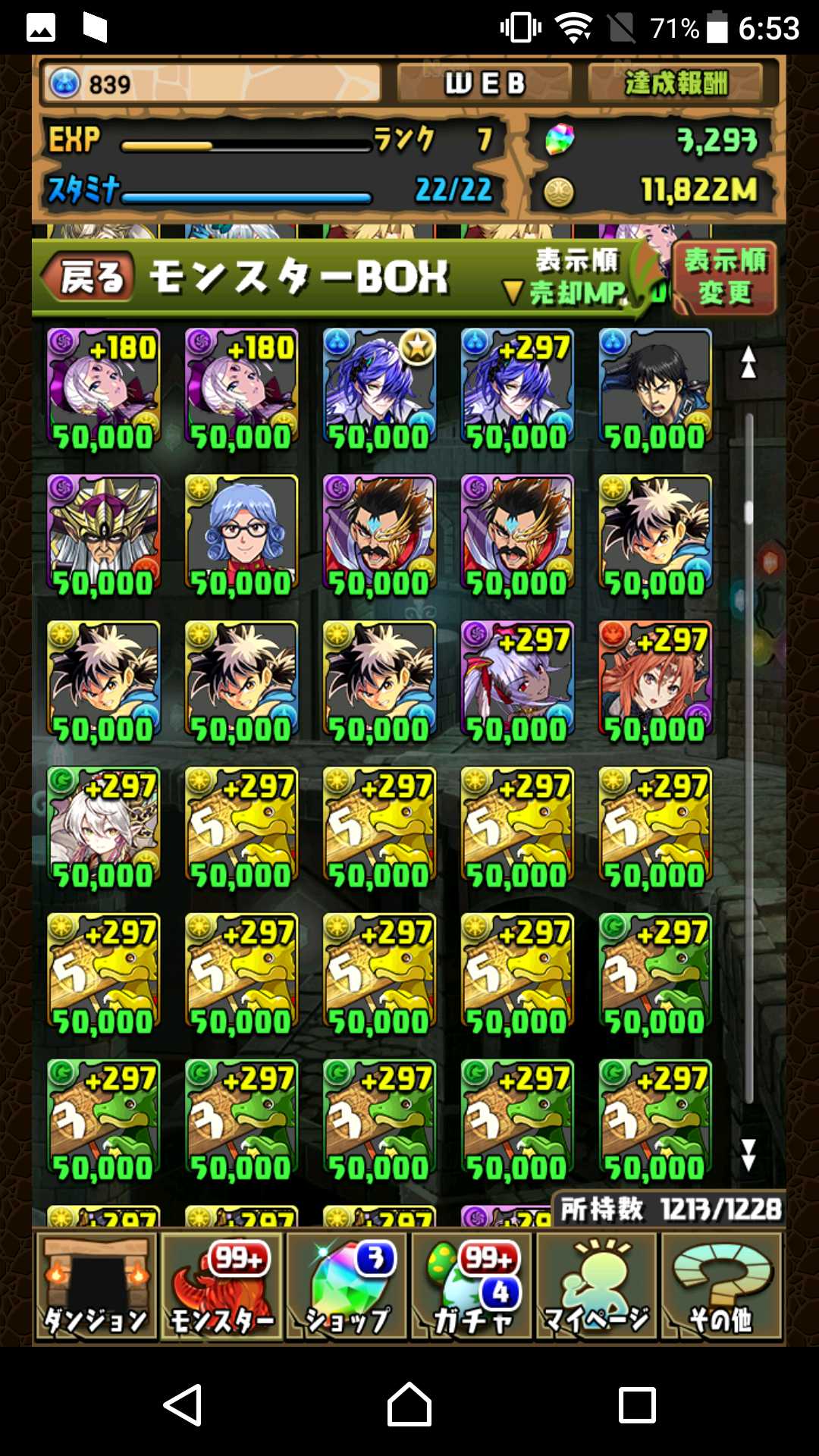Jump to bottom with the down arrow
819x1456 pixels.
click(x=748, y=1154)
